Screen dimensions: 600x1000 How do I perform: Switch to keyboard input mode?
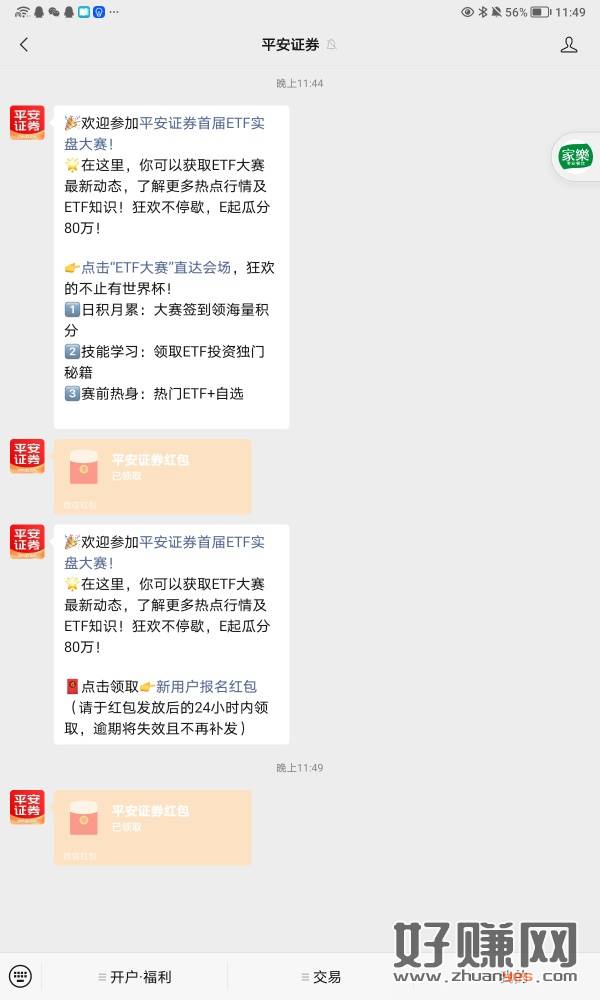tap(21, 976)
